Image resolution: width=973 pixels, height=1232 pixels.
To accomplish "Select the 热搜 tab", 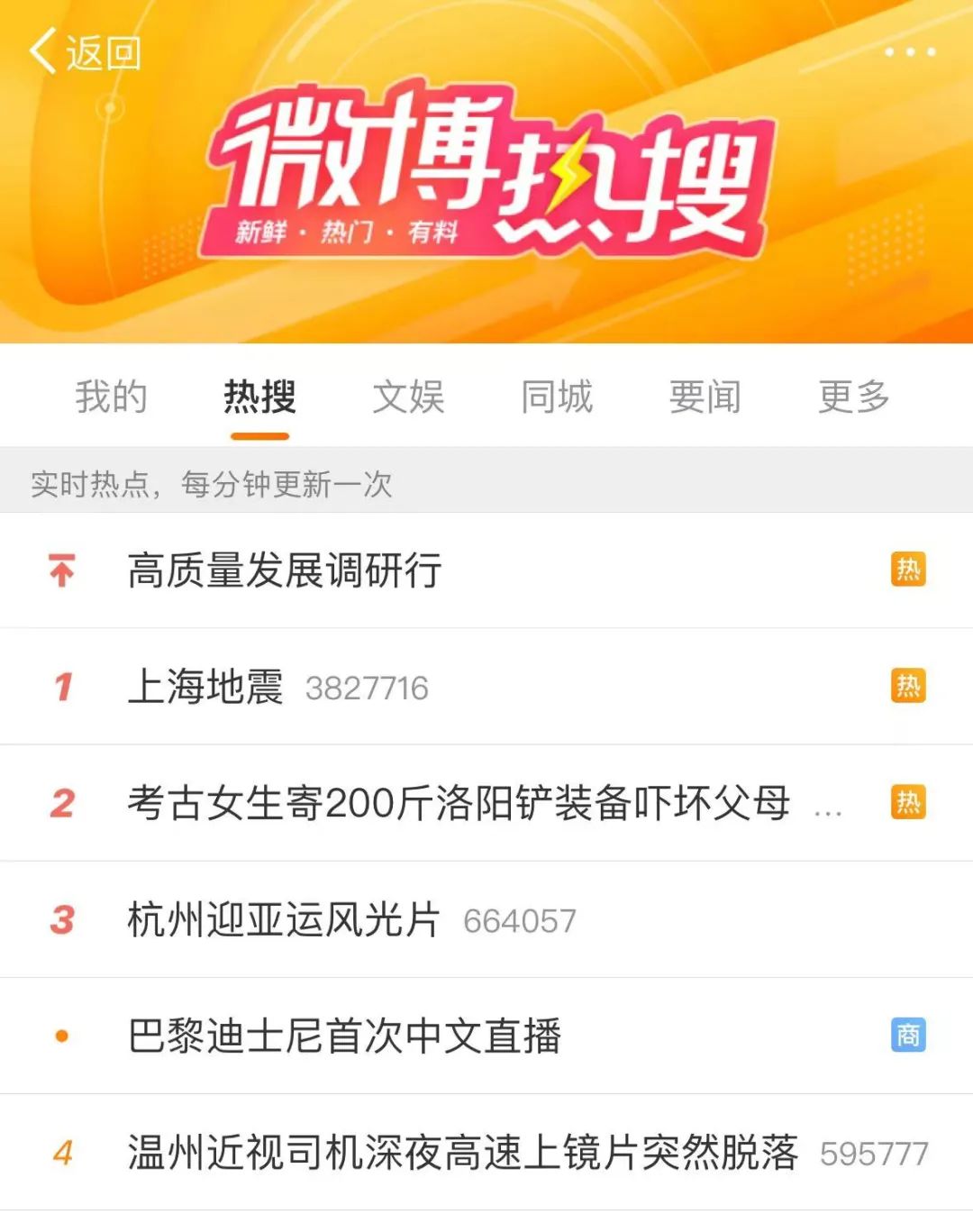I will [259, 397].
